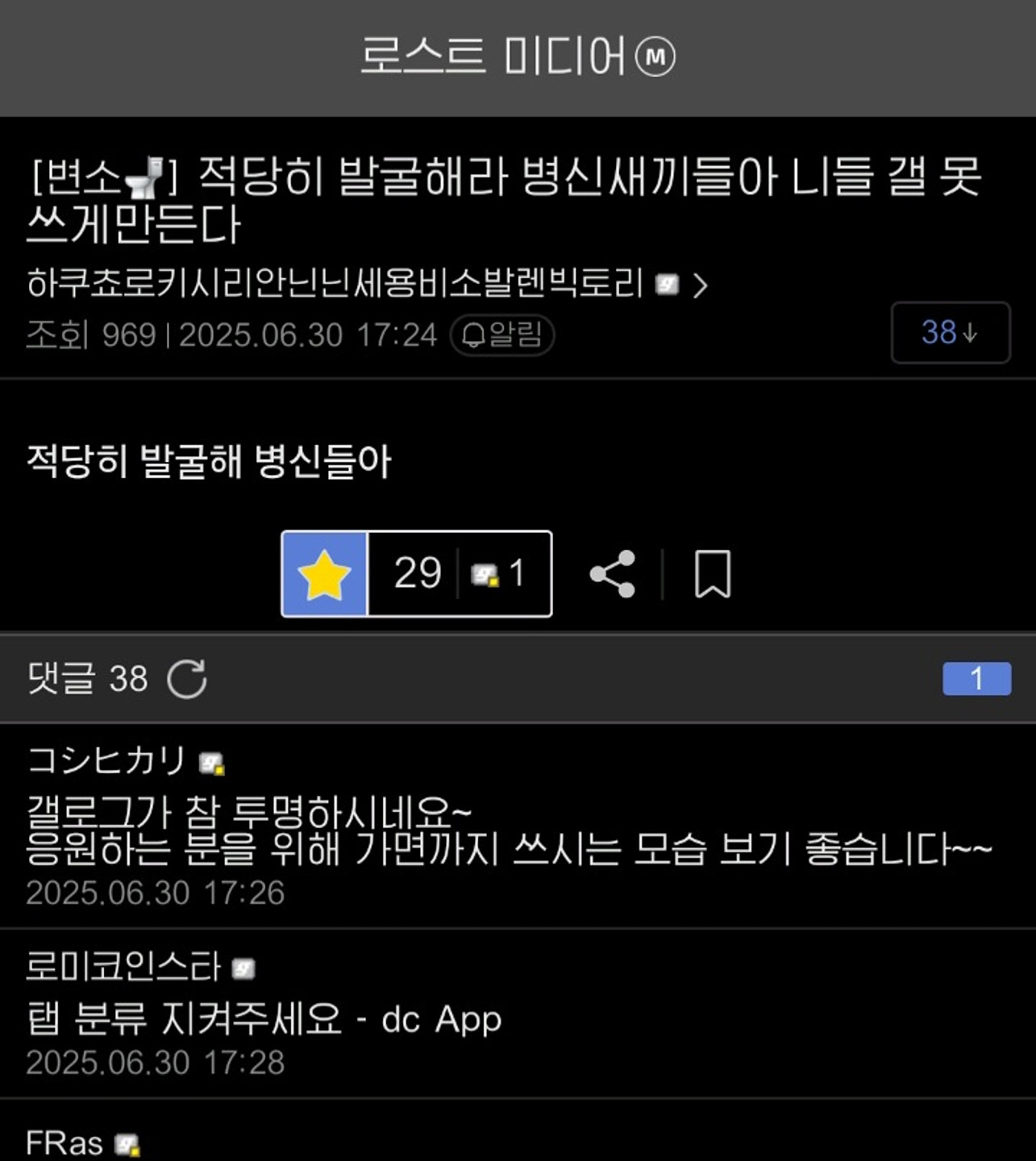1036x1161 pixels.
Task: Open the author's gallog profile
Action: pyautogui.click(x=367, y=284)
